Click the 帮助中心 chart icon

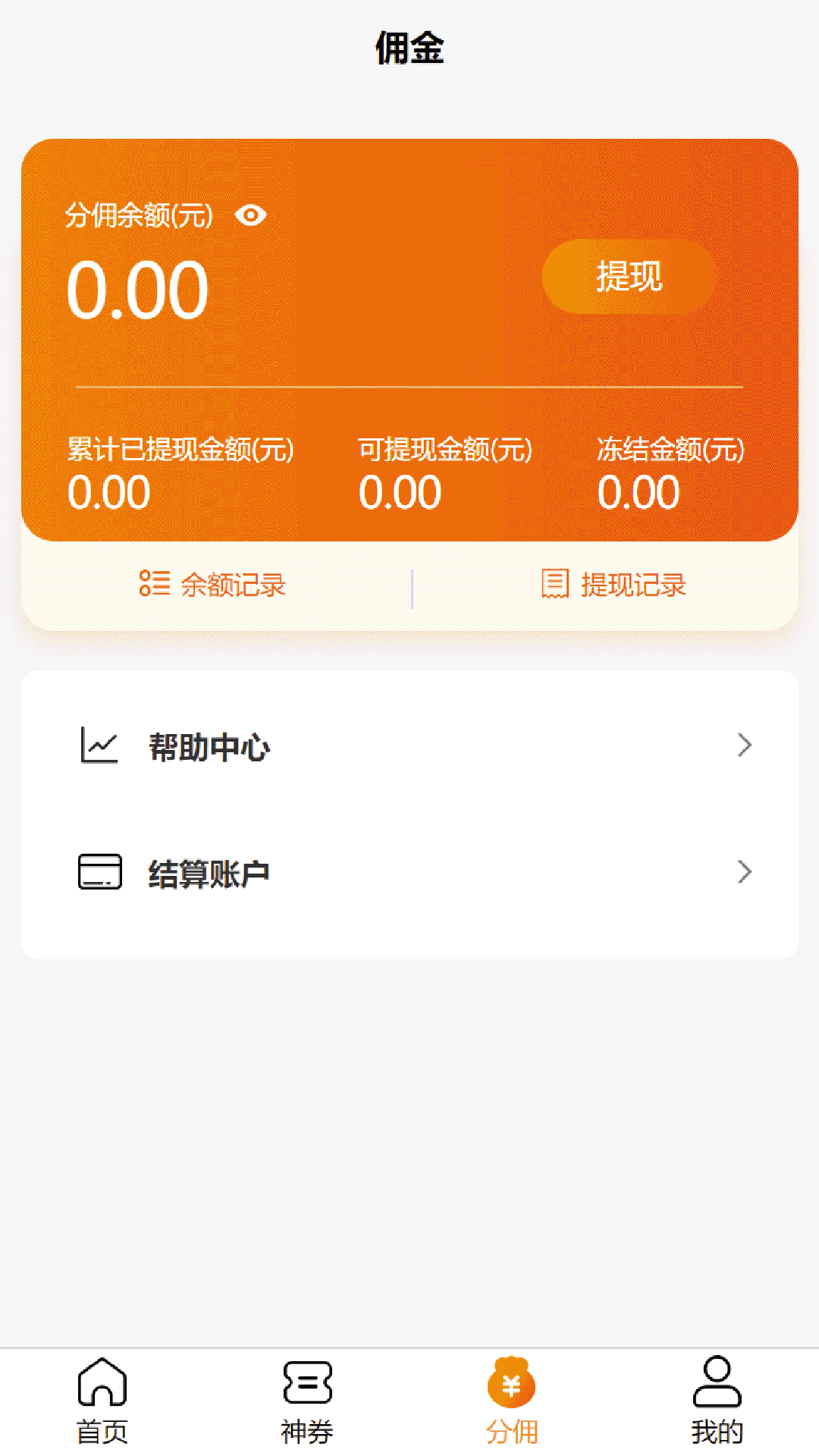[x=99, y=745]
